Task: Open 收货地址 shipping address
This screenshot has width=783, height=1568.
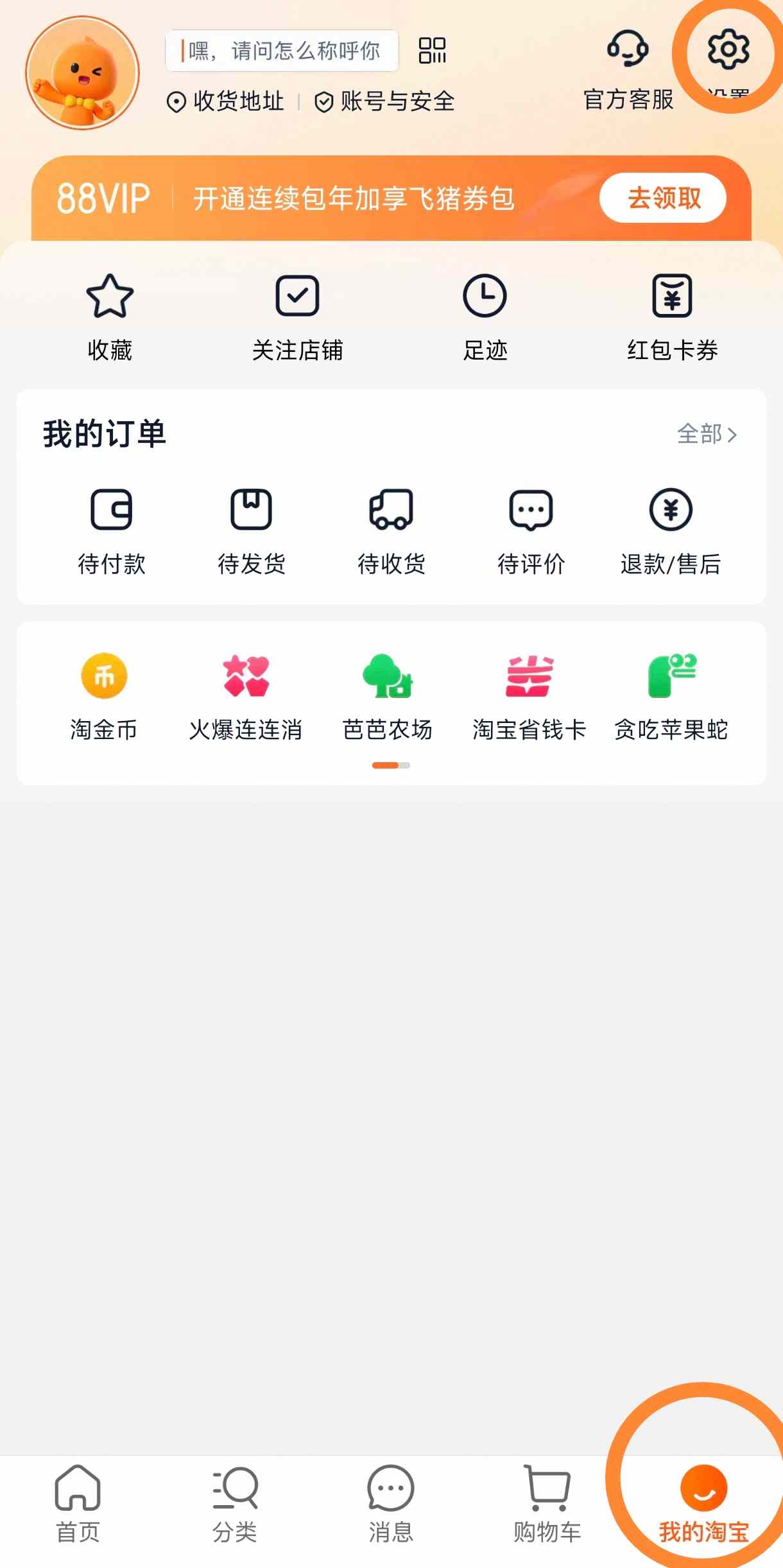Action: pyautogui.click(x=226, y=101)
